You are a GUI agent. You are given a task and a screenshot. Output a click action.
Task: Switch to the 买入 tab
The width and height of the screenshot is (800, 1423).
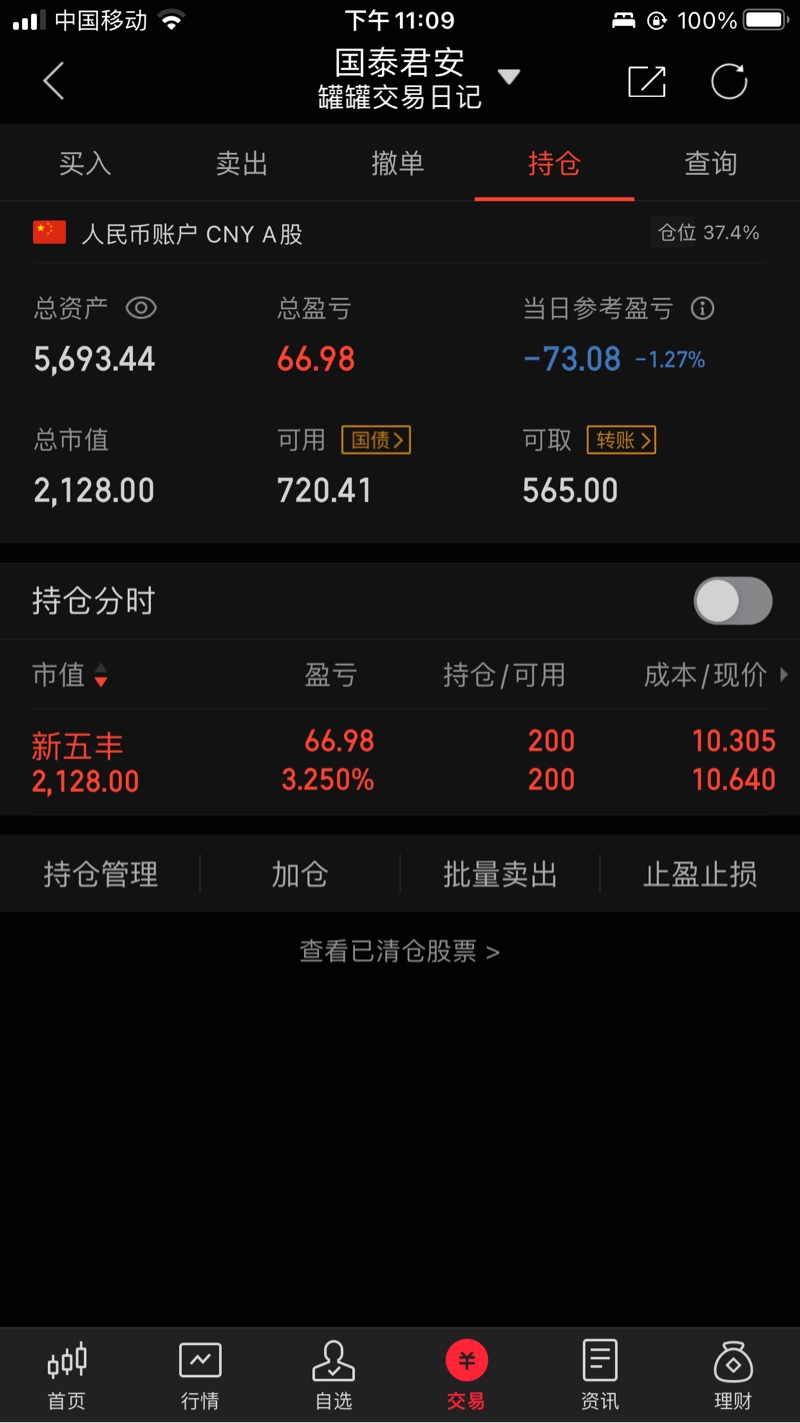coord(85,163)
